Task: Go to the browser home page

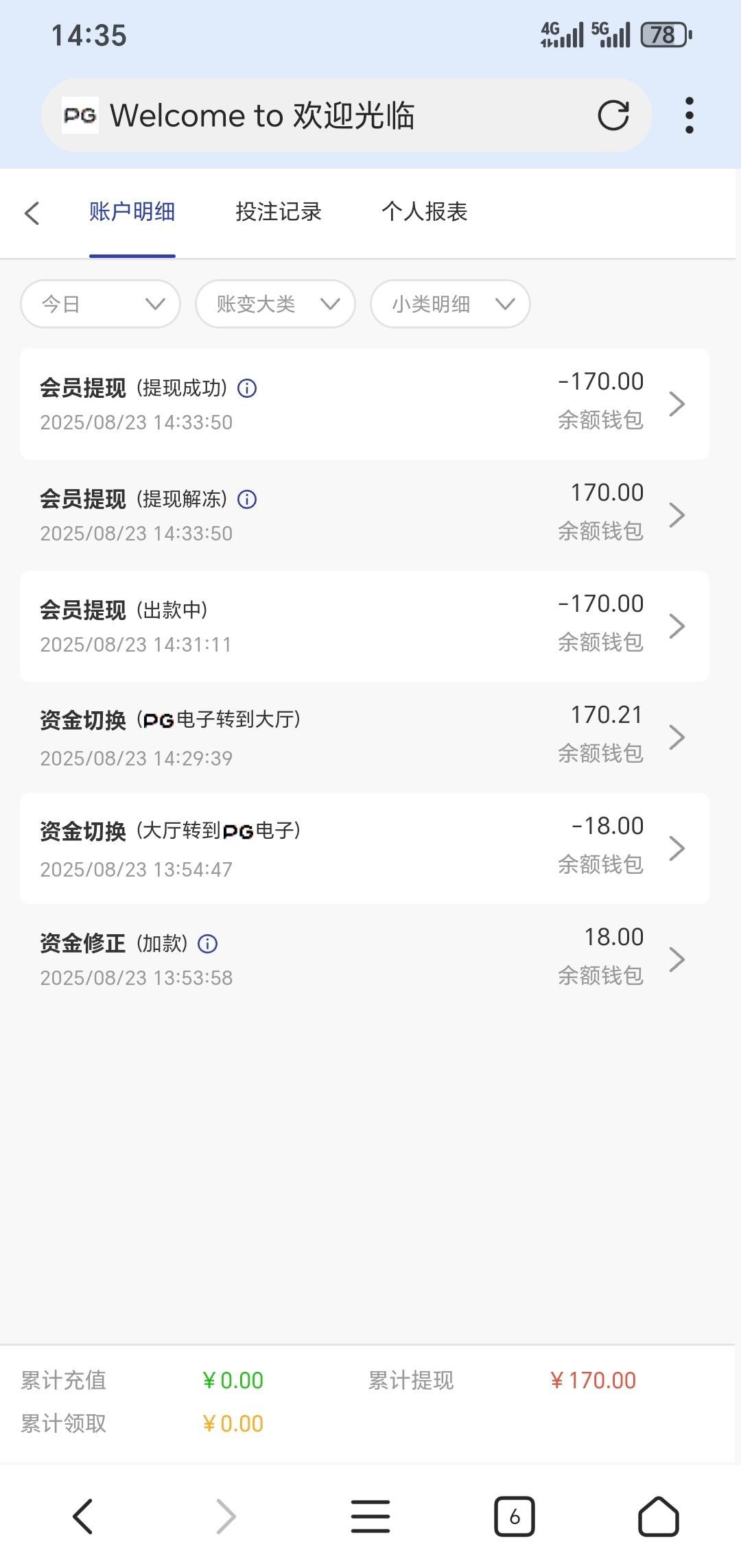Action: (x=658, y=1517)
